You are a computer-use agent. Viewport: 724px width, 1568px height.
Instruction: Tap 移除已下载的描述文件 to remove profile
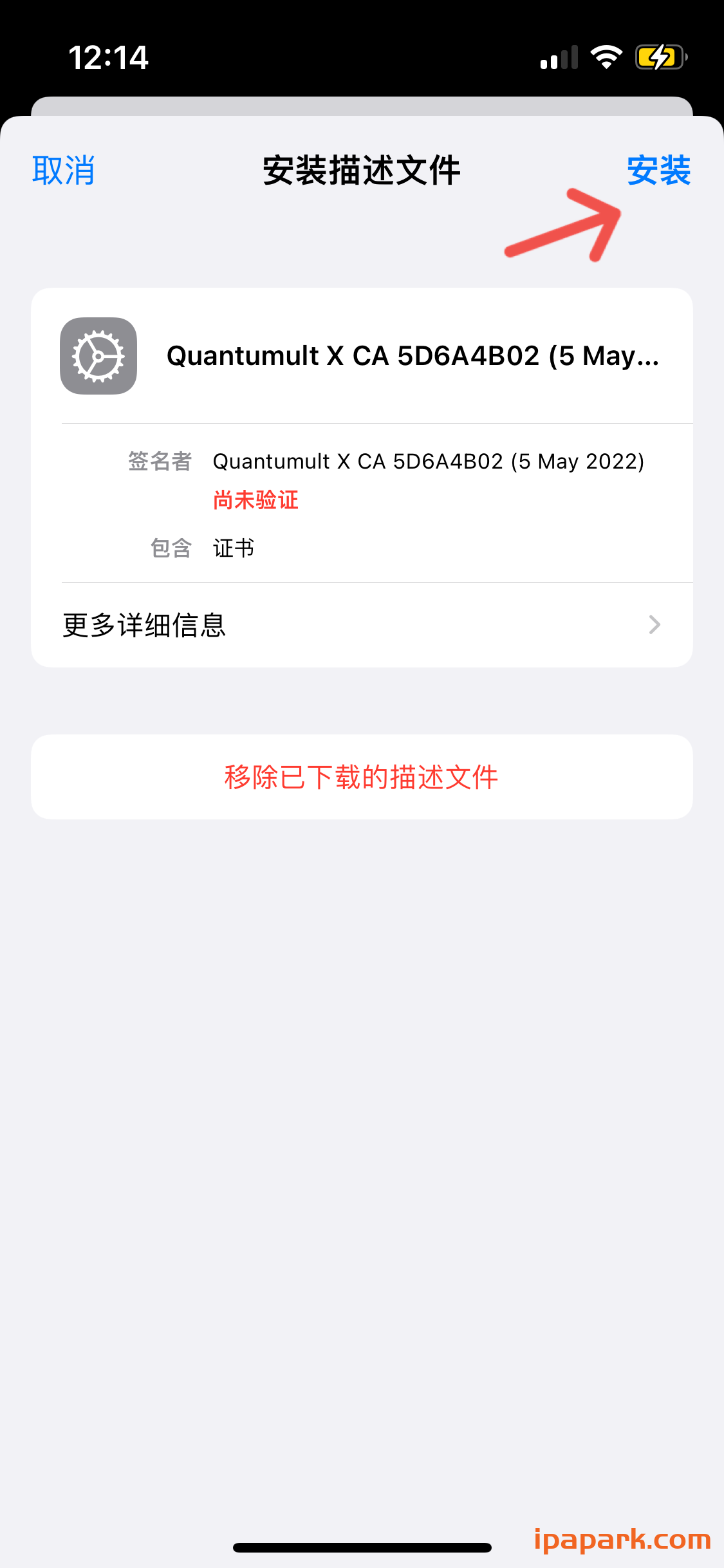(362, 777)
